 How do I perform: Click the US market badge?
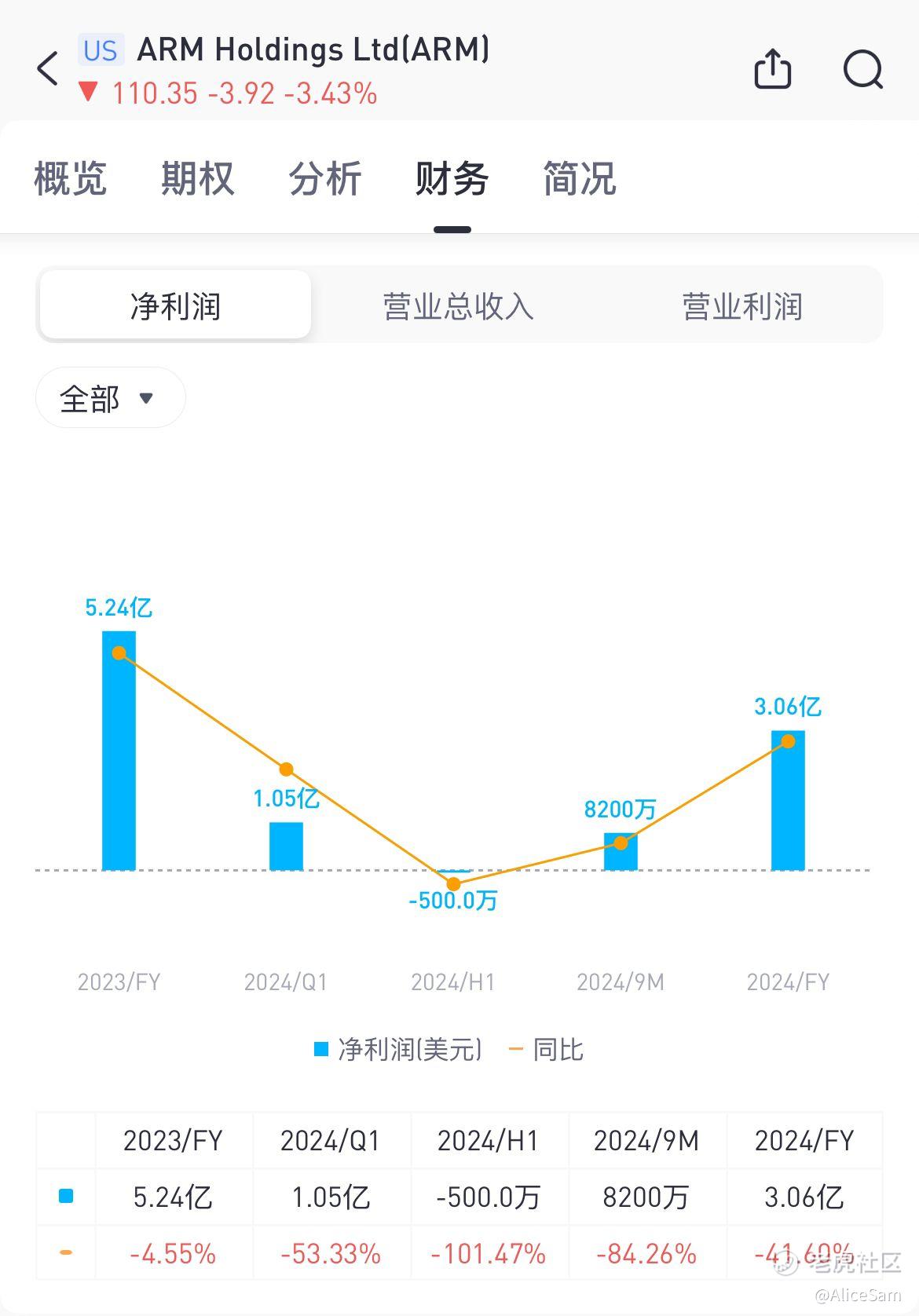pyautogui.click(x=101, y=50)
